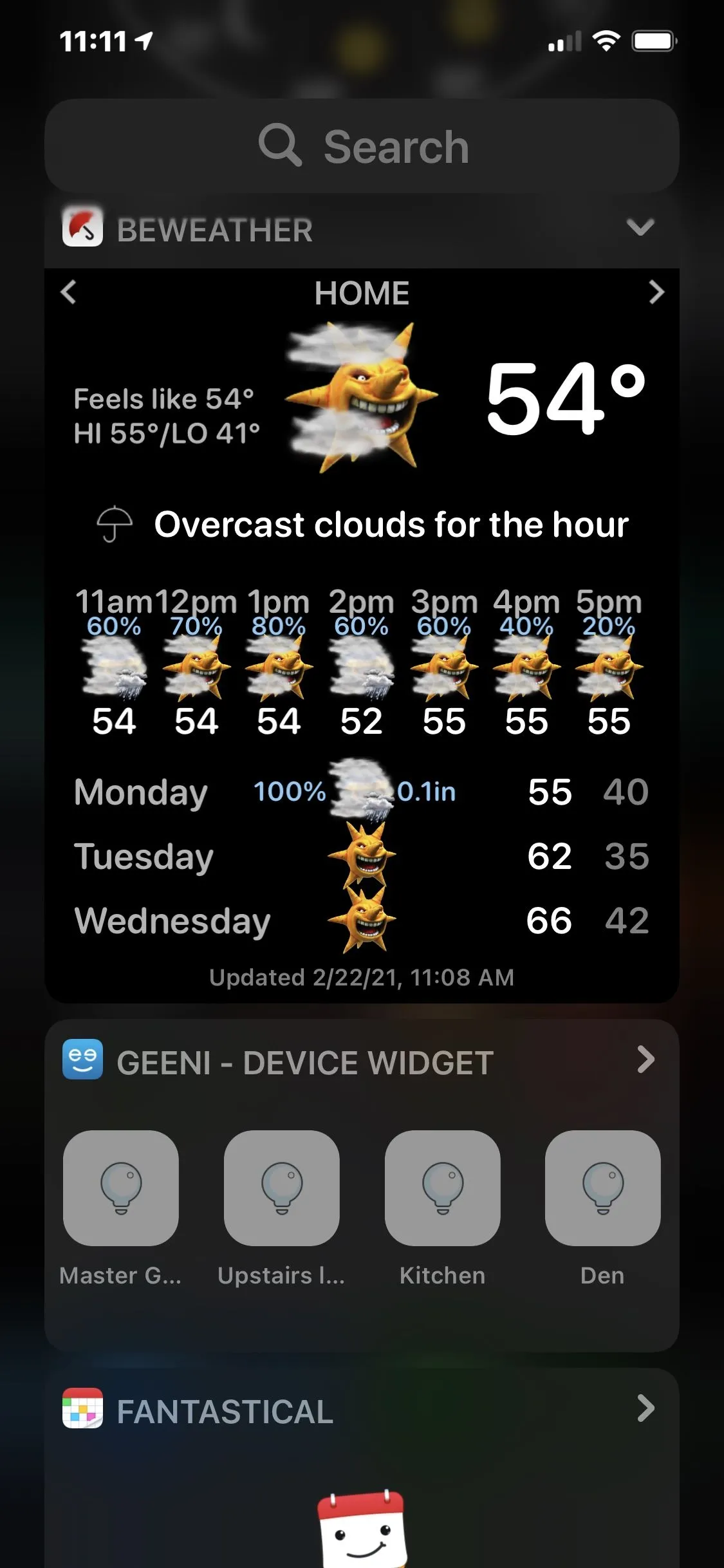Open the Tuesday forecast row

click(x=362, y=856)
